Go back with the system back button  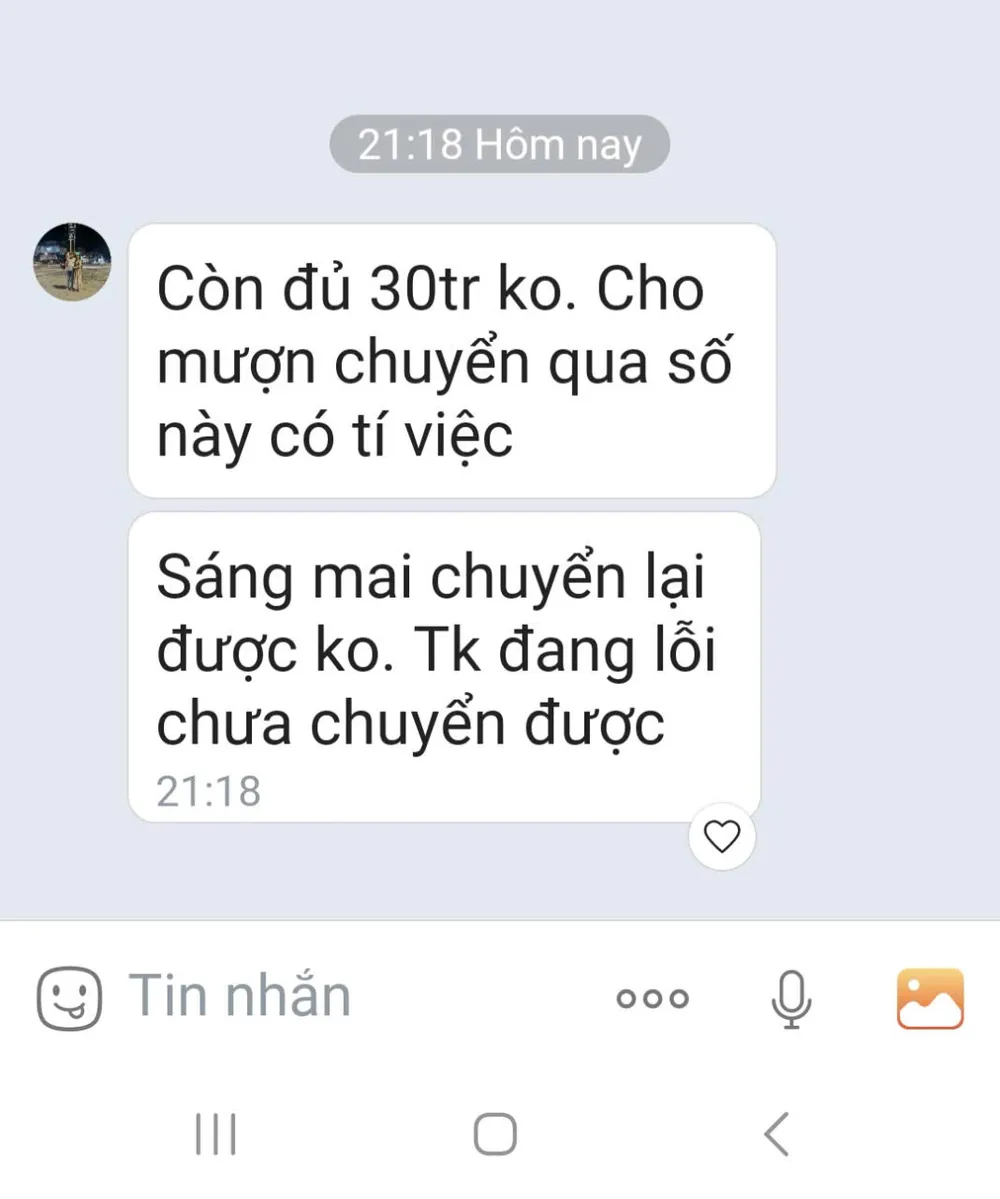coord(777,1134)
